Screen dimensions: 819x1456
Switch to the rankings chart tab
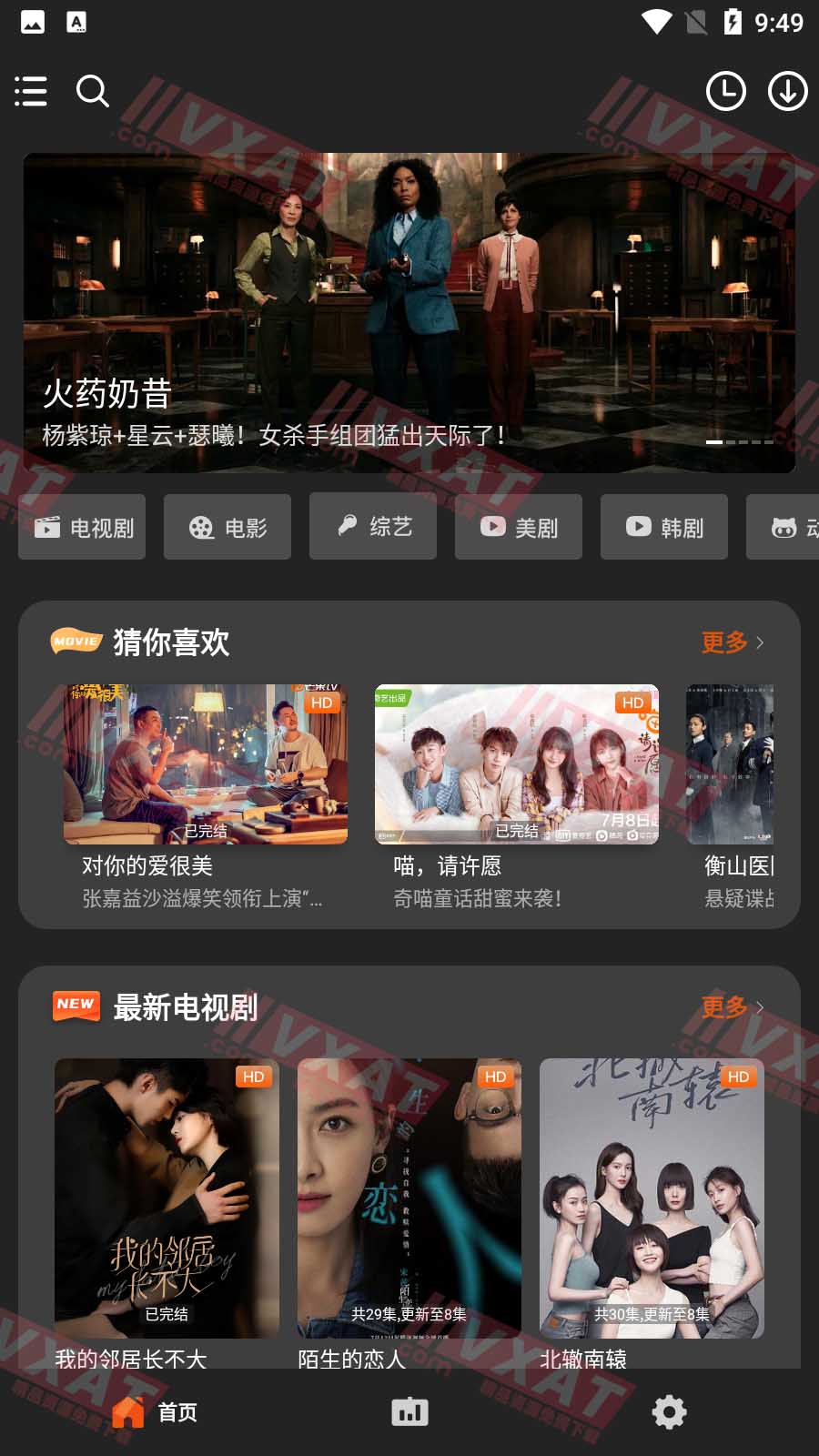pos(409,1412)
